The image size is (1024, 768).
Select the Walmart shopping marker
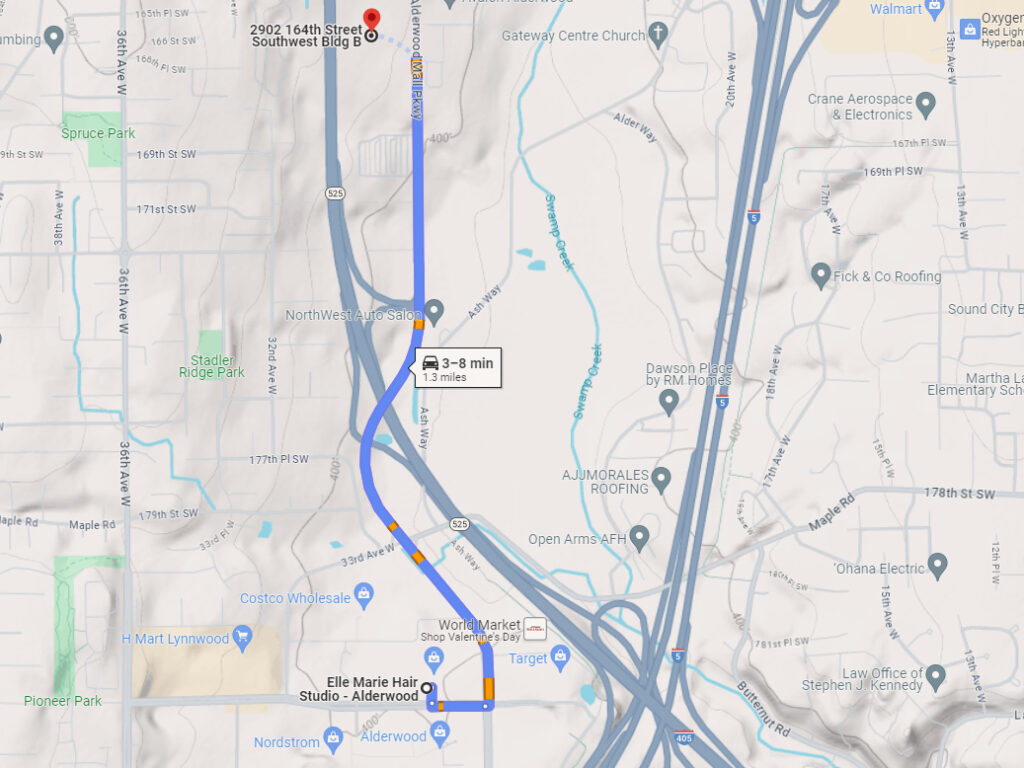click(935, 9)
